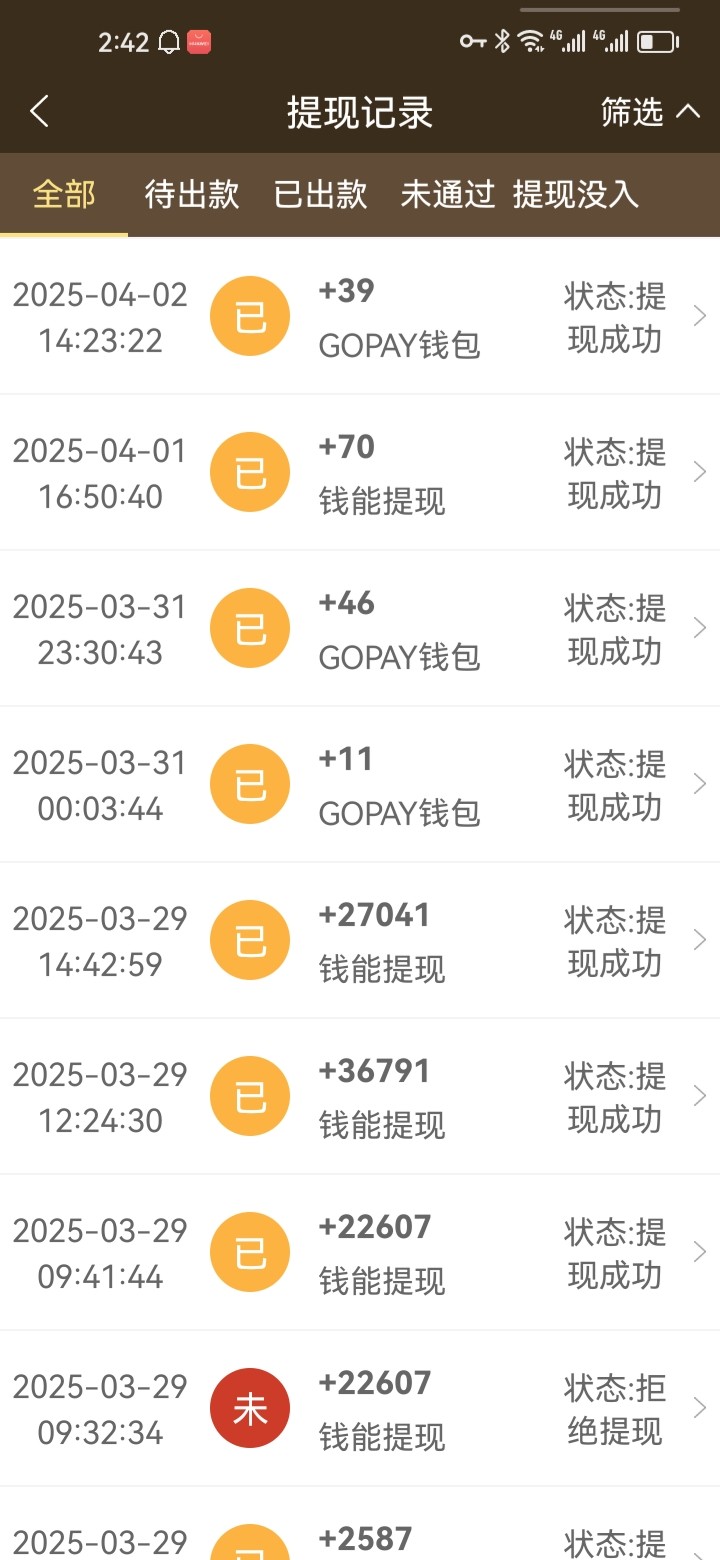Go back from the 提现记录 page
720x1560 pixels.
tap(40, 111)
